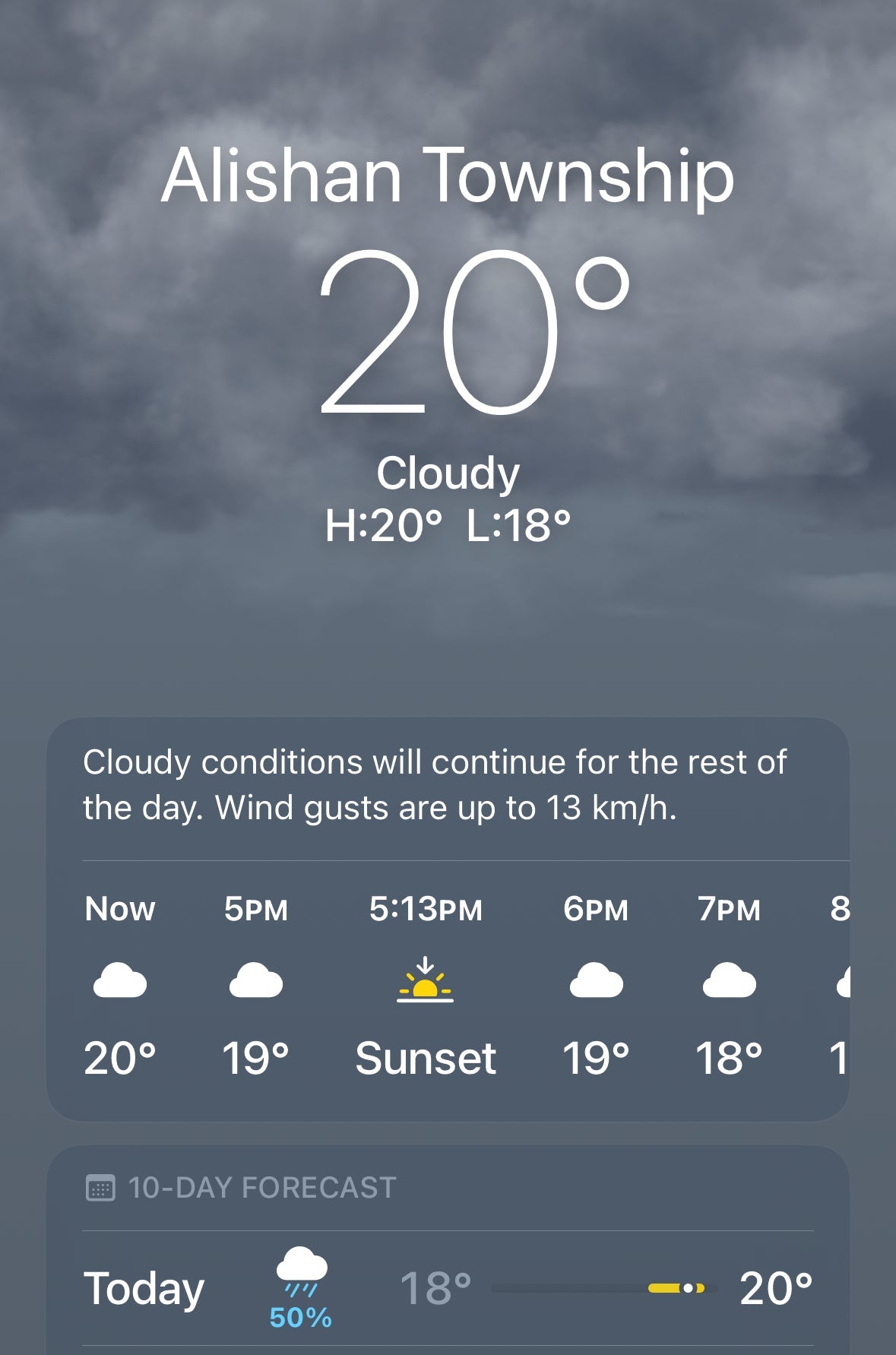
Task: Open Today's row in the 10-day forecast
Action: (x=447, y=1289)
